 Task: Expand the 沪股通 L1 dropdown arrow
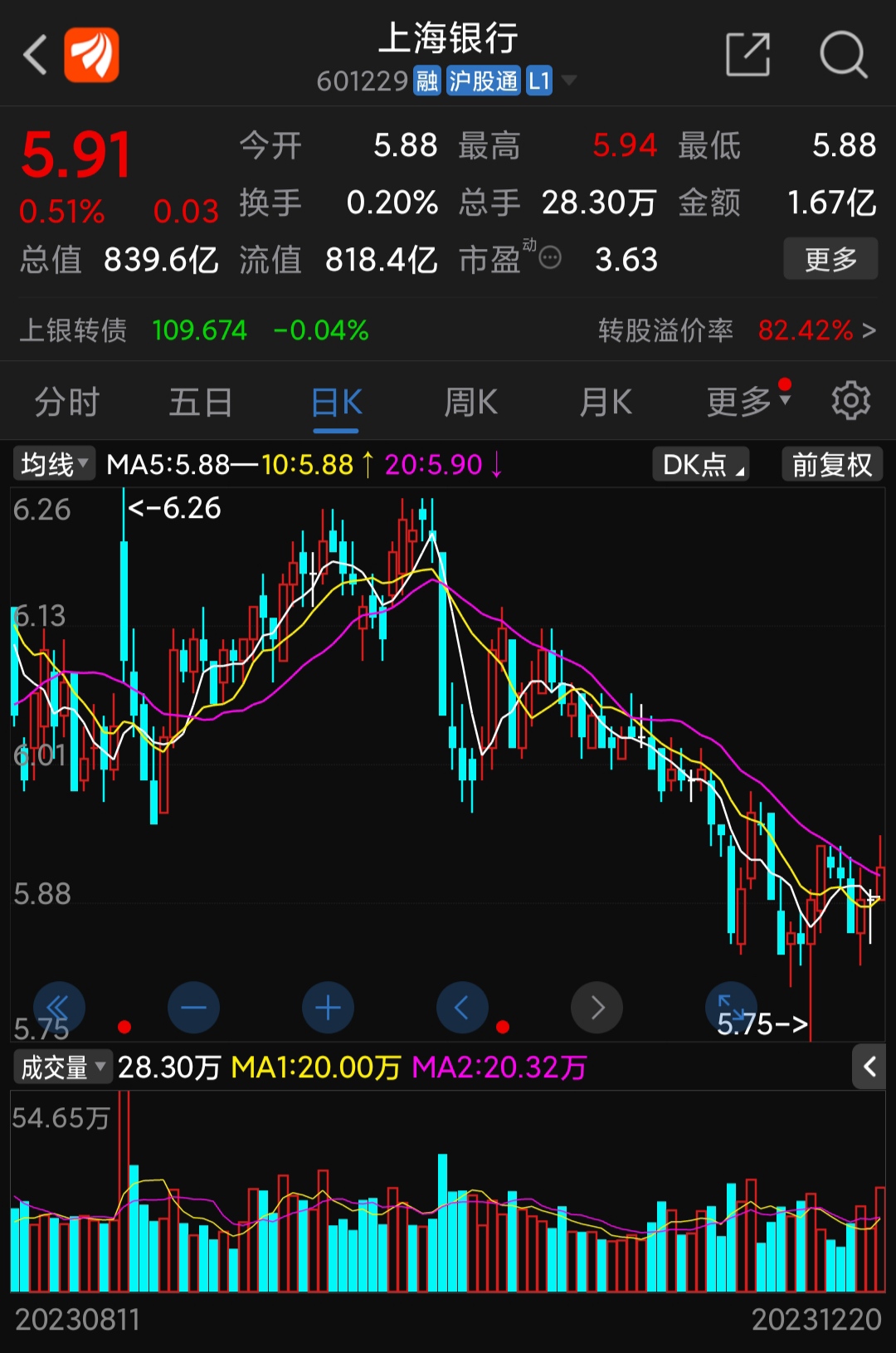569,81
